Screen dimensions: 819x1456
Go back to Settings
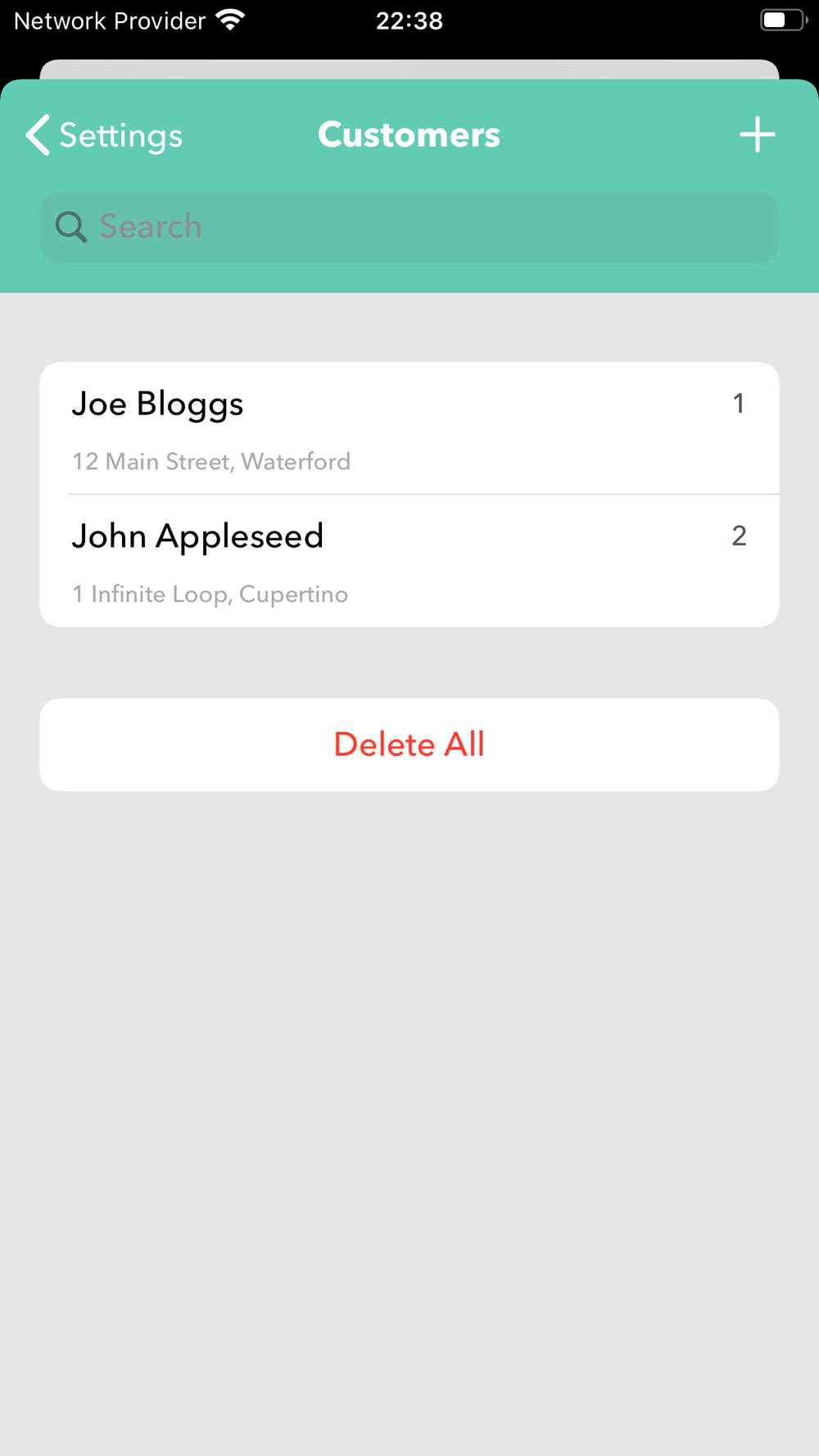pos(104,135)
